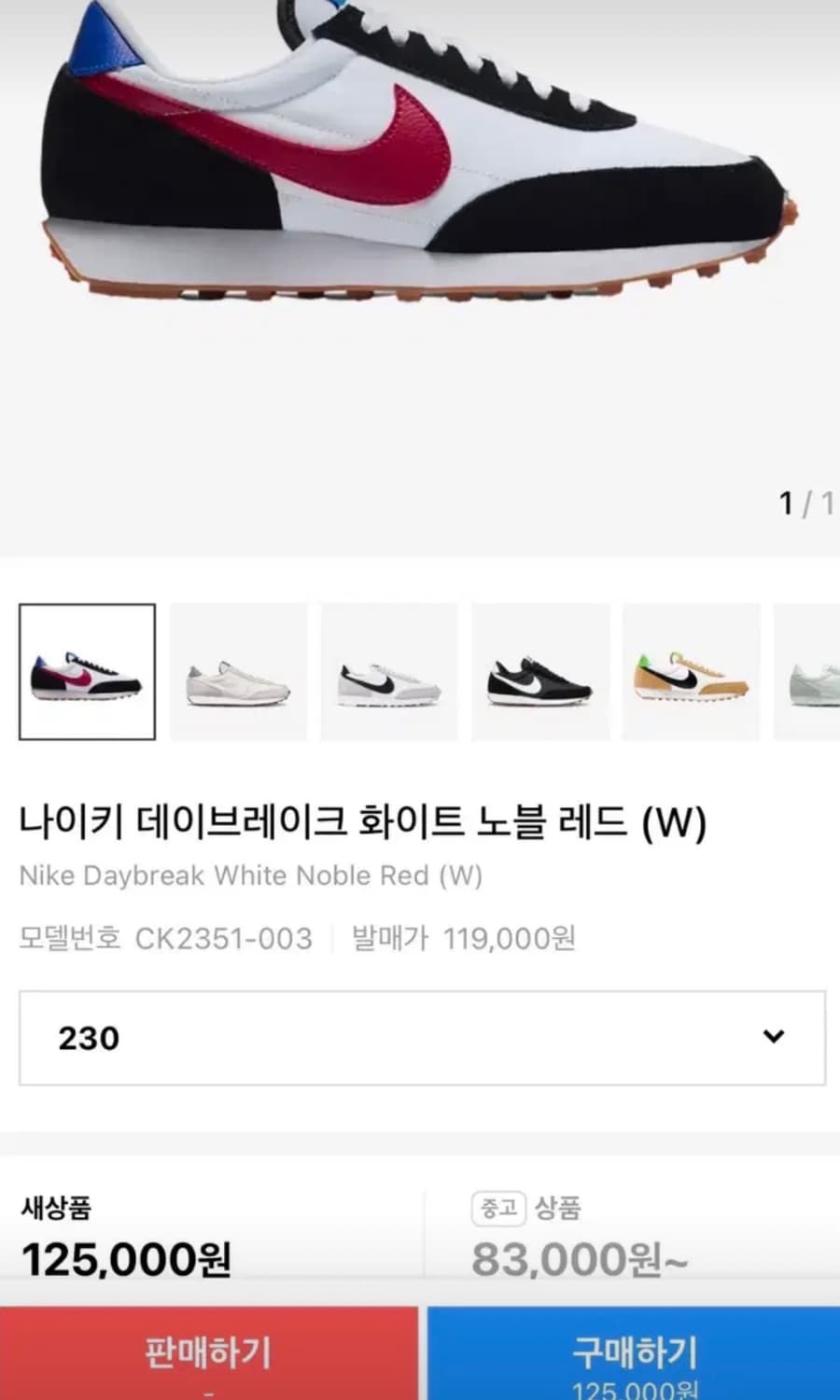
Task: Select the white sneaker with black swoosh thumbnail
Action: tap(388, 672)
